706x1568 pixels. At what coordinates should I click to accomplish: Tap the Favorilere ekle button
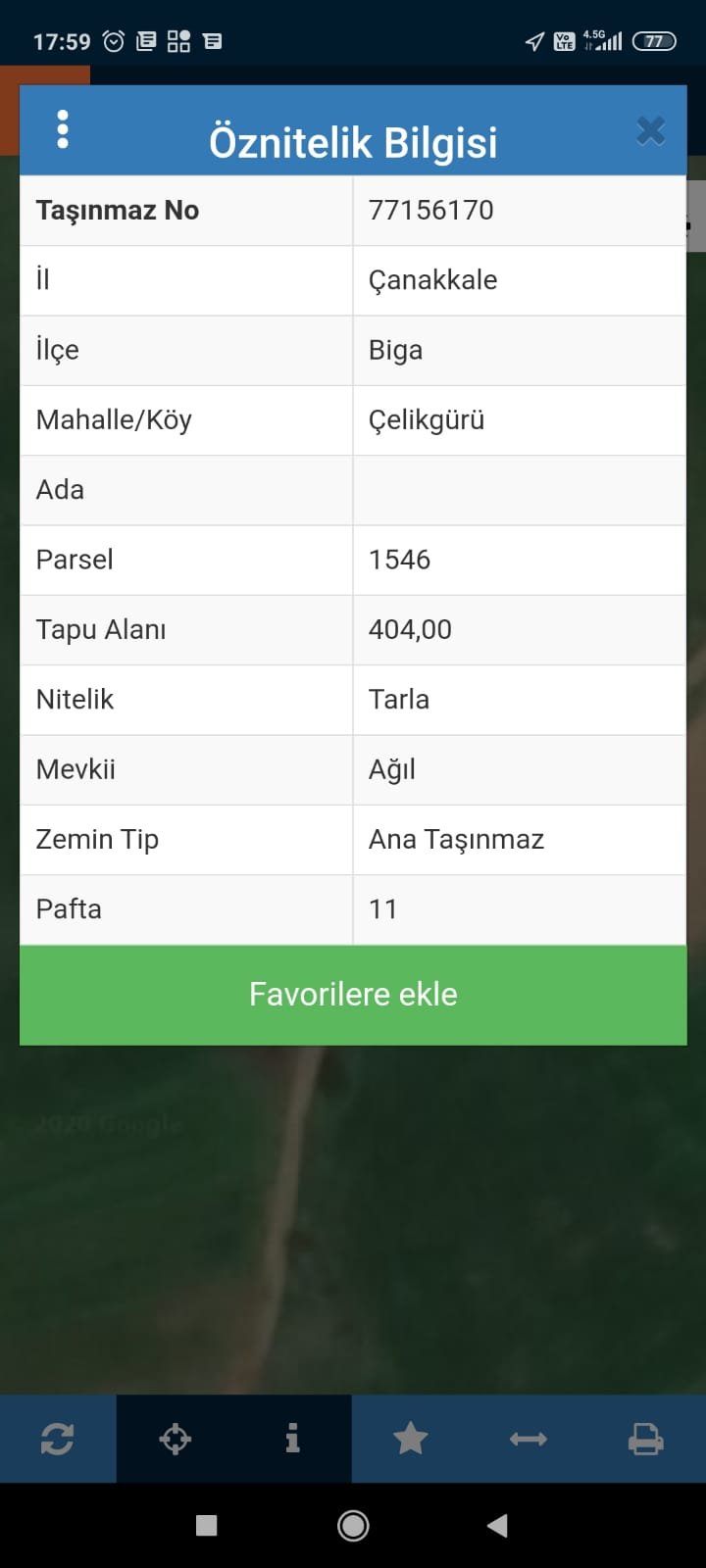(353, 995)
